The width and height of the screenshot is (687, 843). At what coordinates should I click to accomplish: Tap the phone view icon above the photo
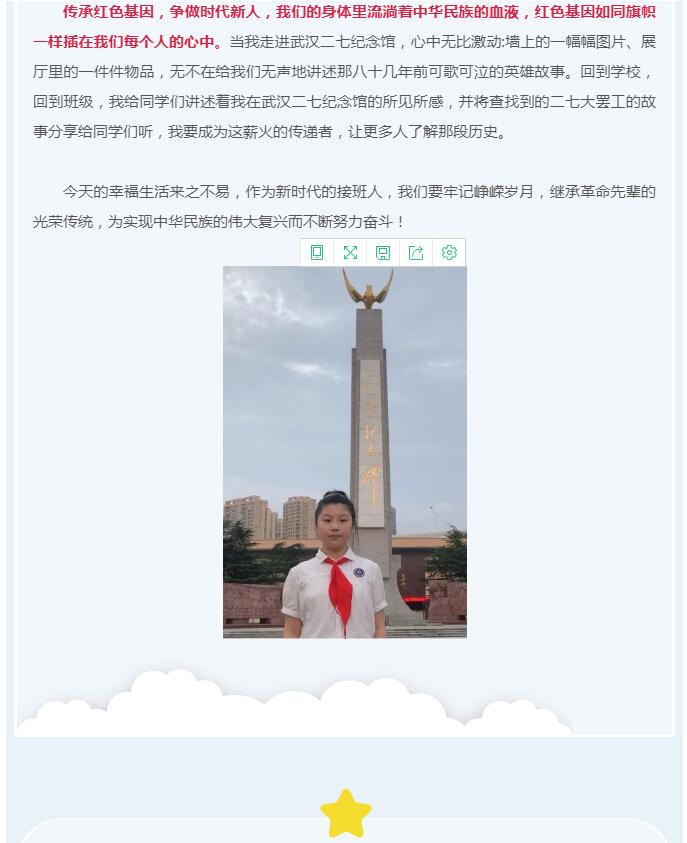(x=317, y=253)
